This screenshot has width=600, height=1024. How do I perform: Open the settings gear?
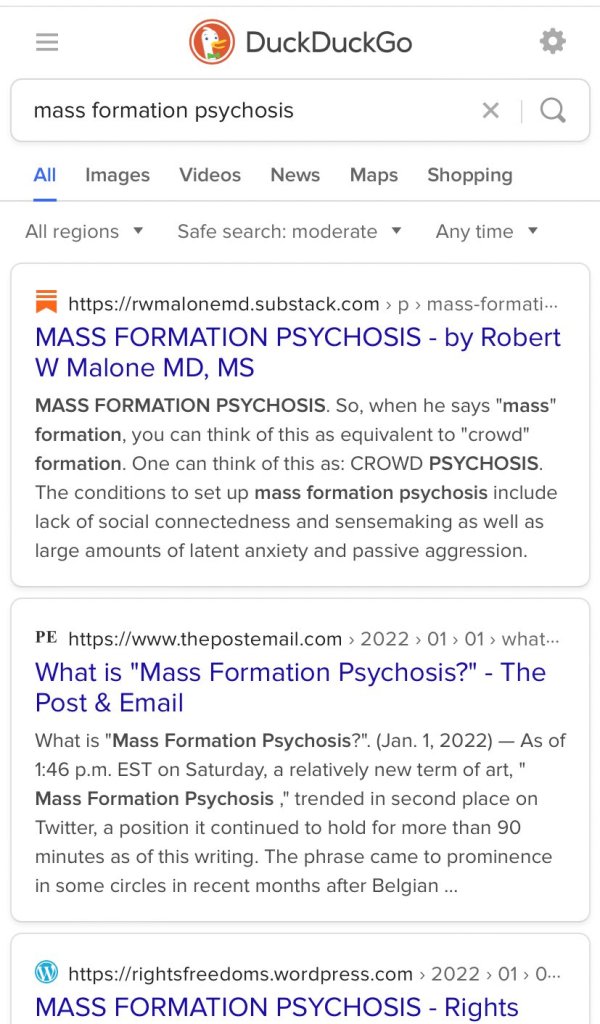[552, 41]
